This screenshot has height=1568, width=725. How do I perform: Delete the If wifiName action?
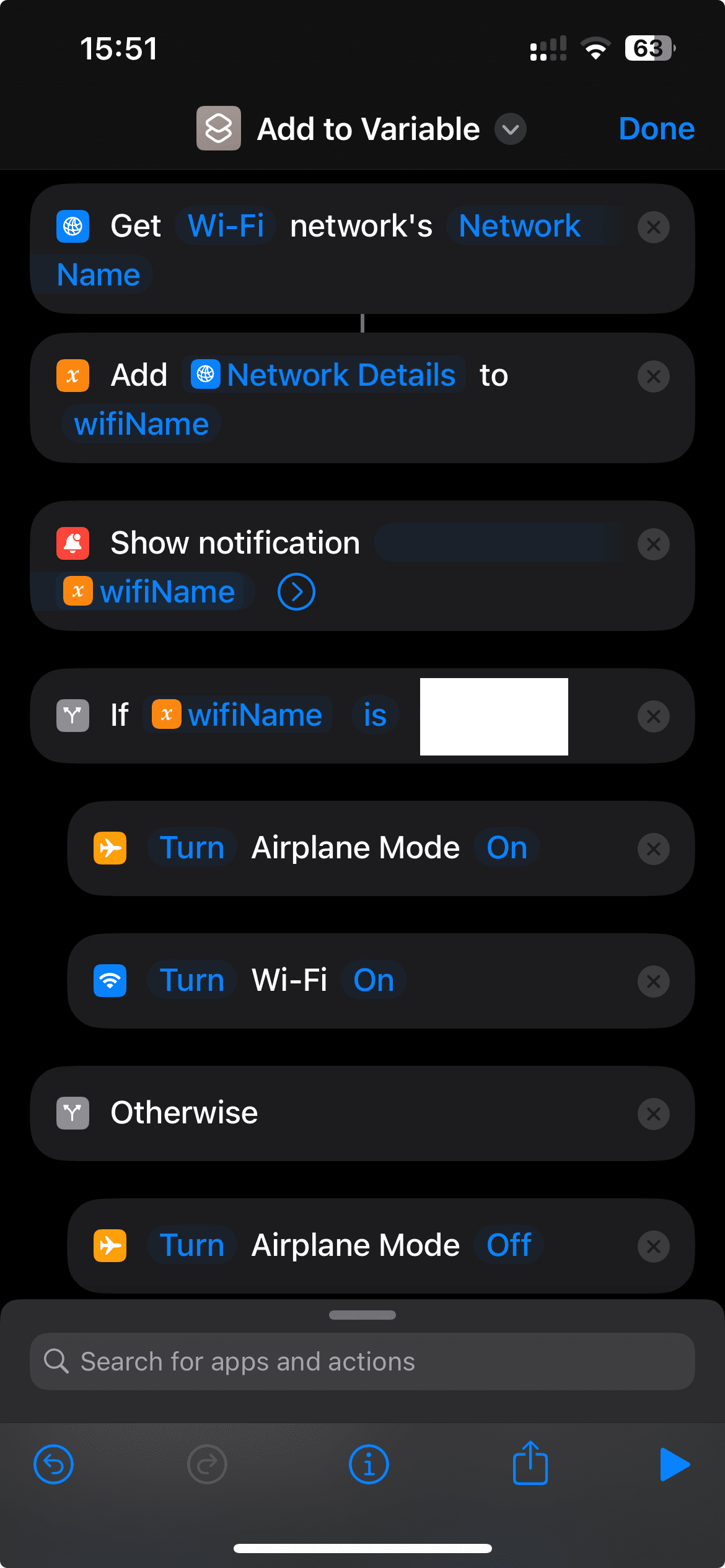point(653,716)
